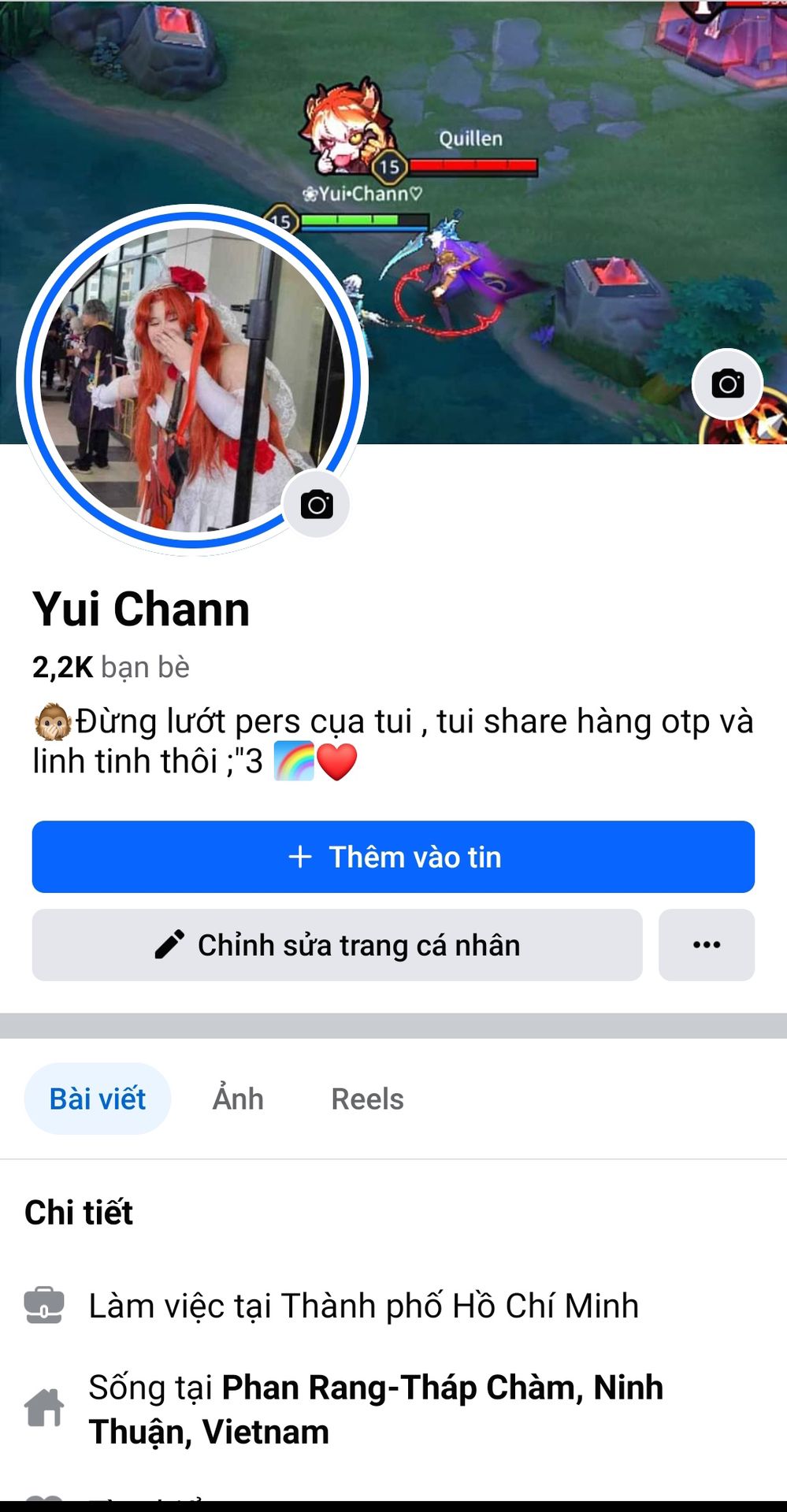Tap Chỉnh sửa trang cá nhân
Screen dimensions: 787x1512
tap(337, 945)
